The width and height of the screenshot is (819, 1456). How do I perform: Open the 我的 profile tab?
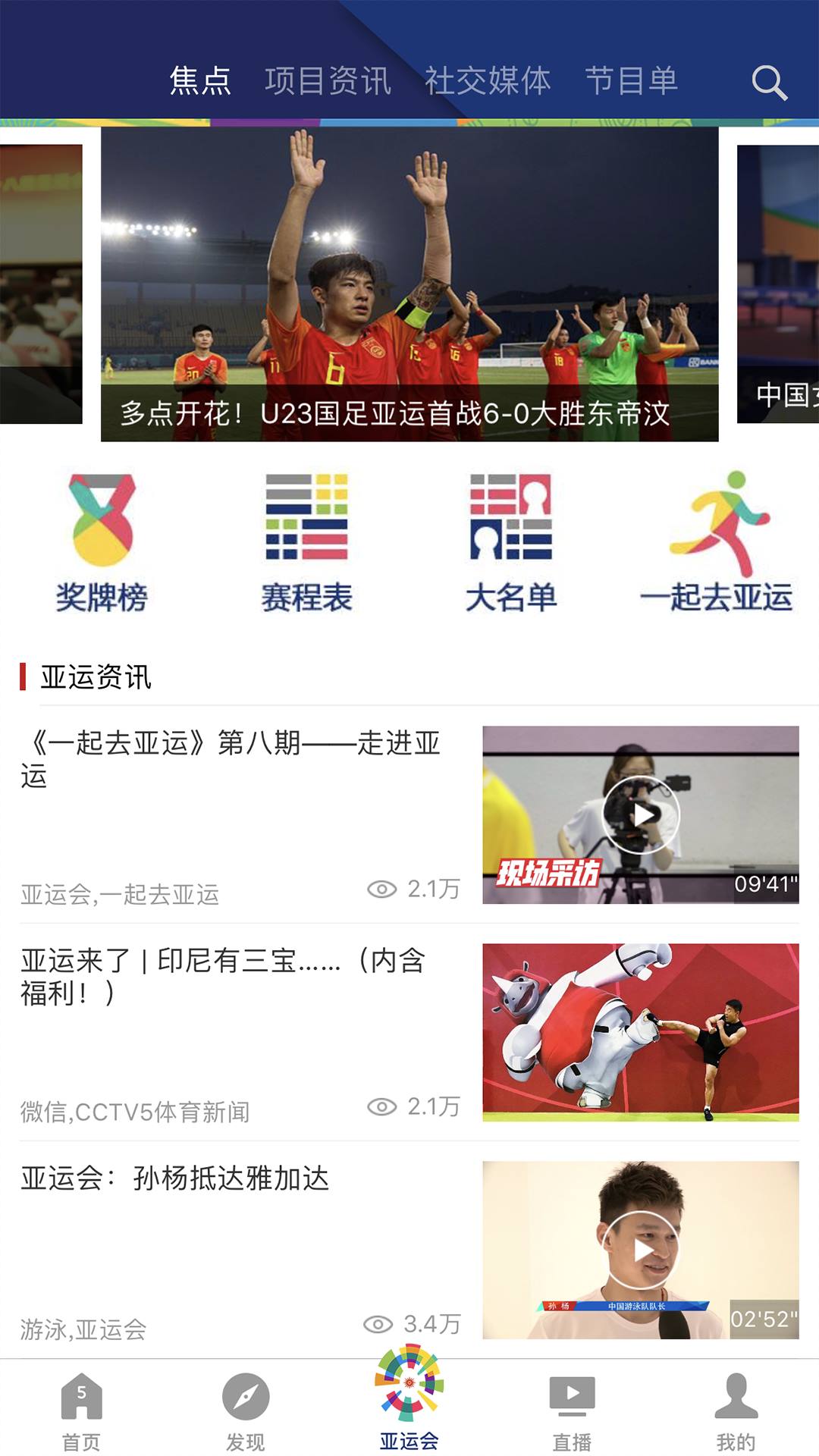click(736, 1409)
